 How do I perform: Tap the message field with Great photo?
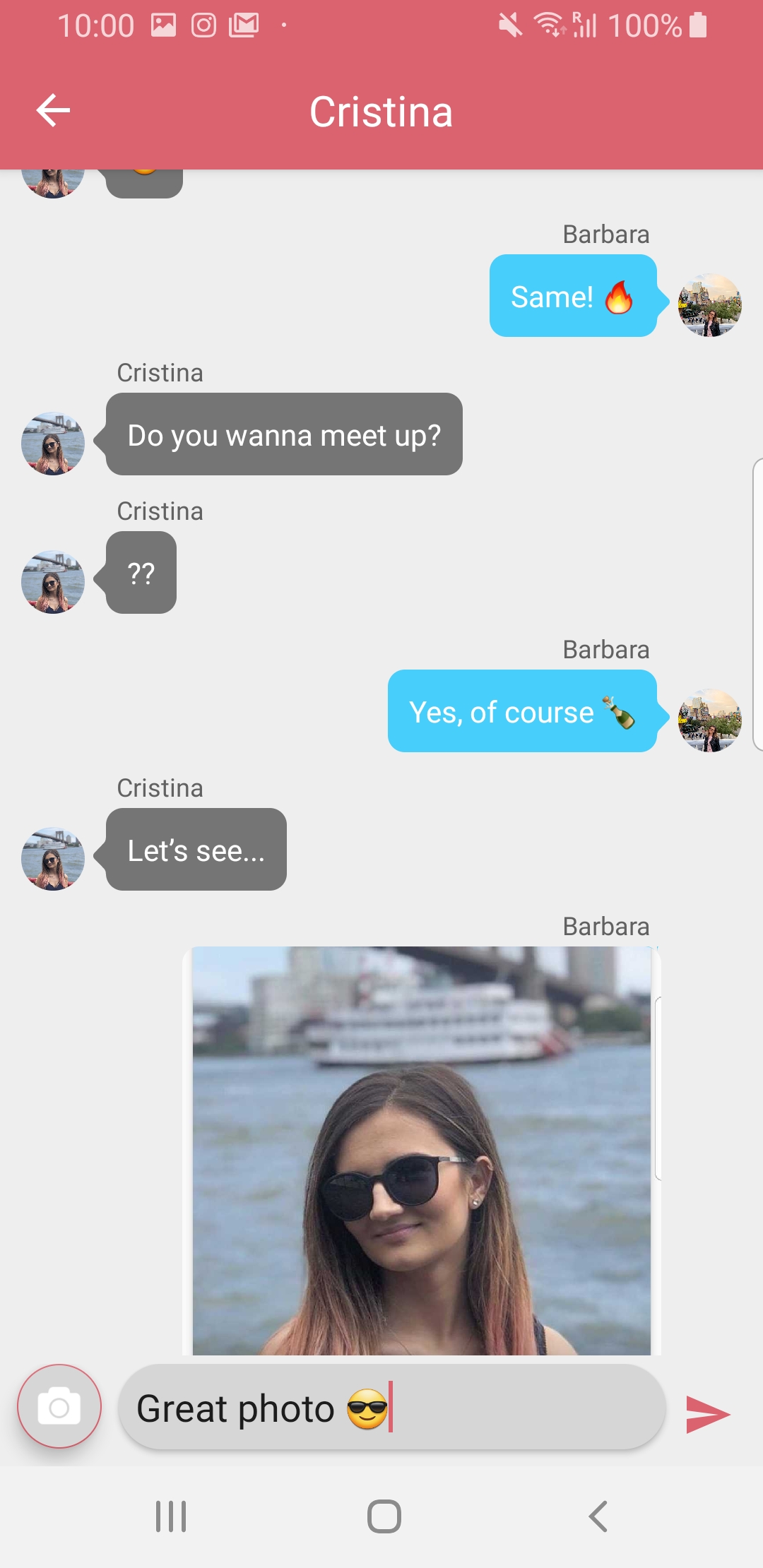point(392,1408)
